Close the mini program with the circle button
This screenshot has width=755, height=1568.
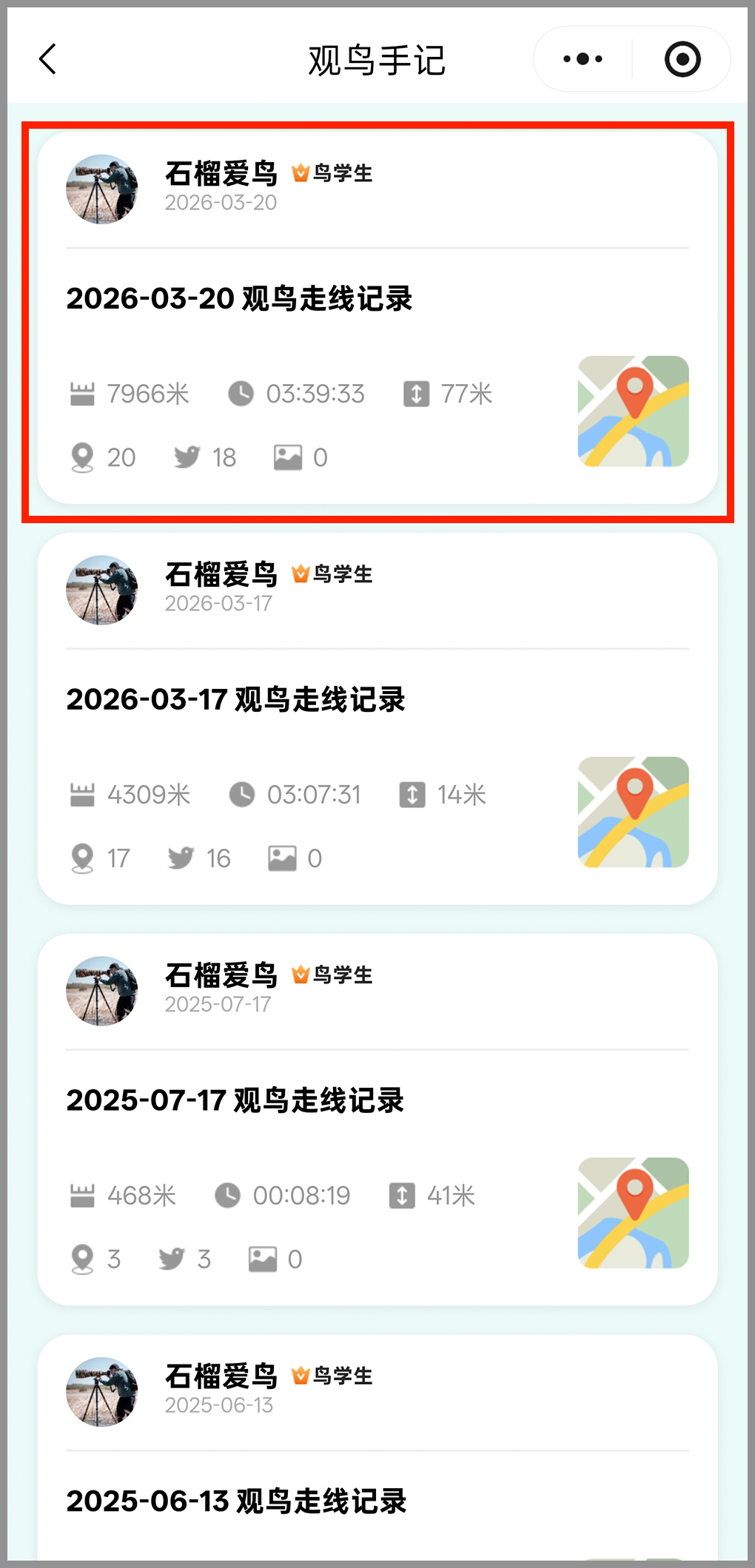click(682, 59)
